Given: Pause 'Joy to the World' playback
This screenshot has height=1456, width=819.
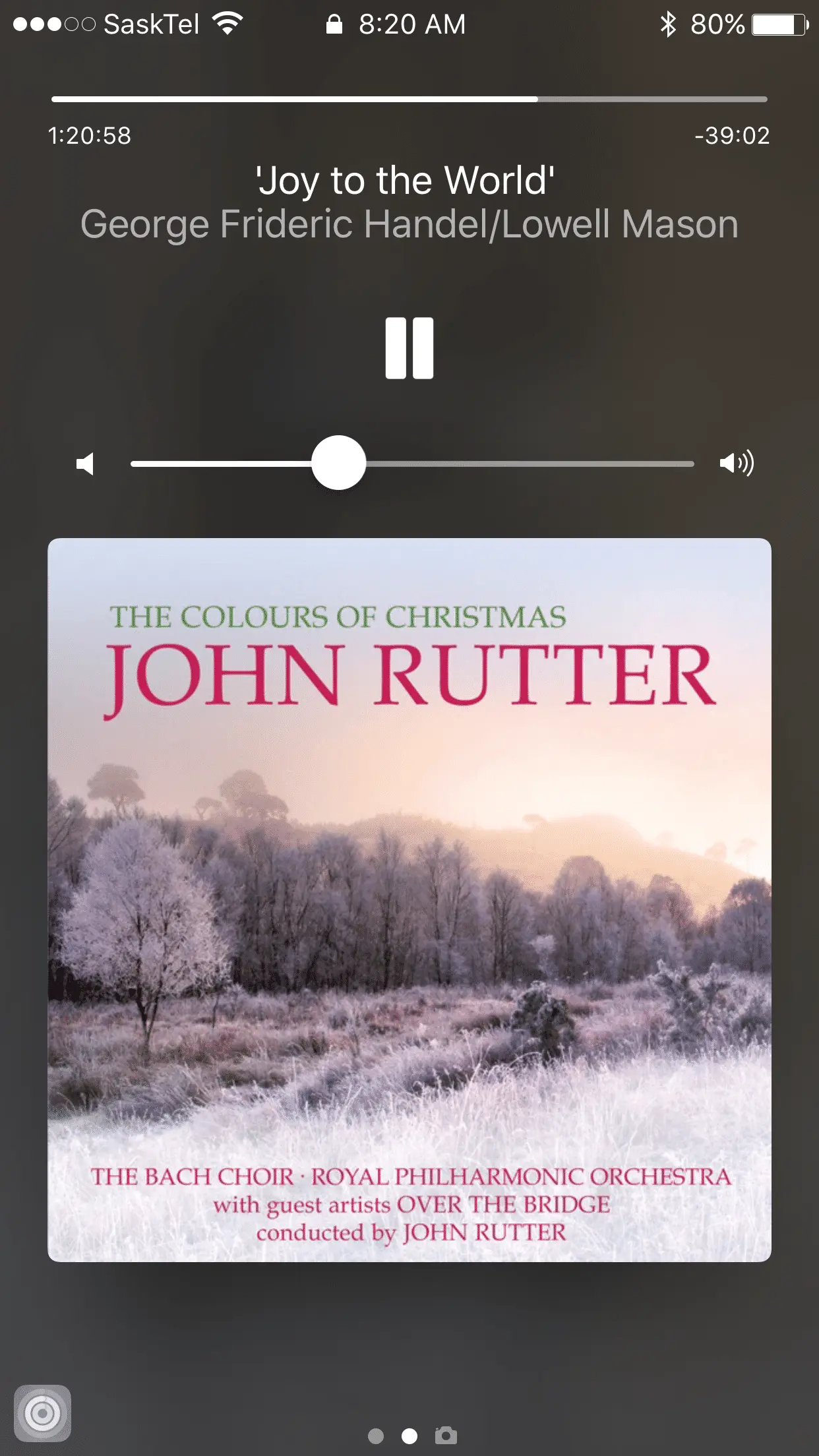Looking at the screenshot, I should pos(409,348).
